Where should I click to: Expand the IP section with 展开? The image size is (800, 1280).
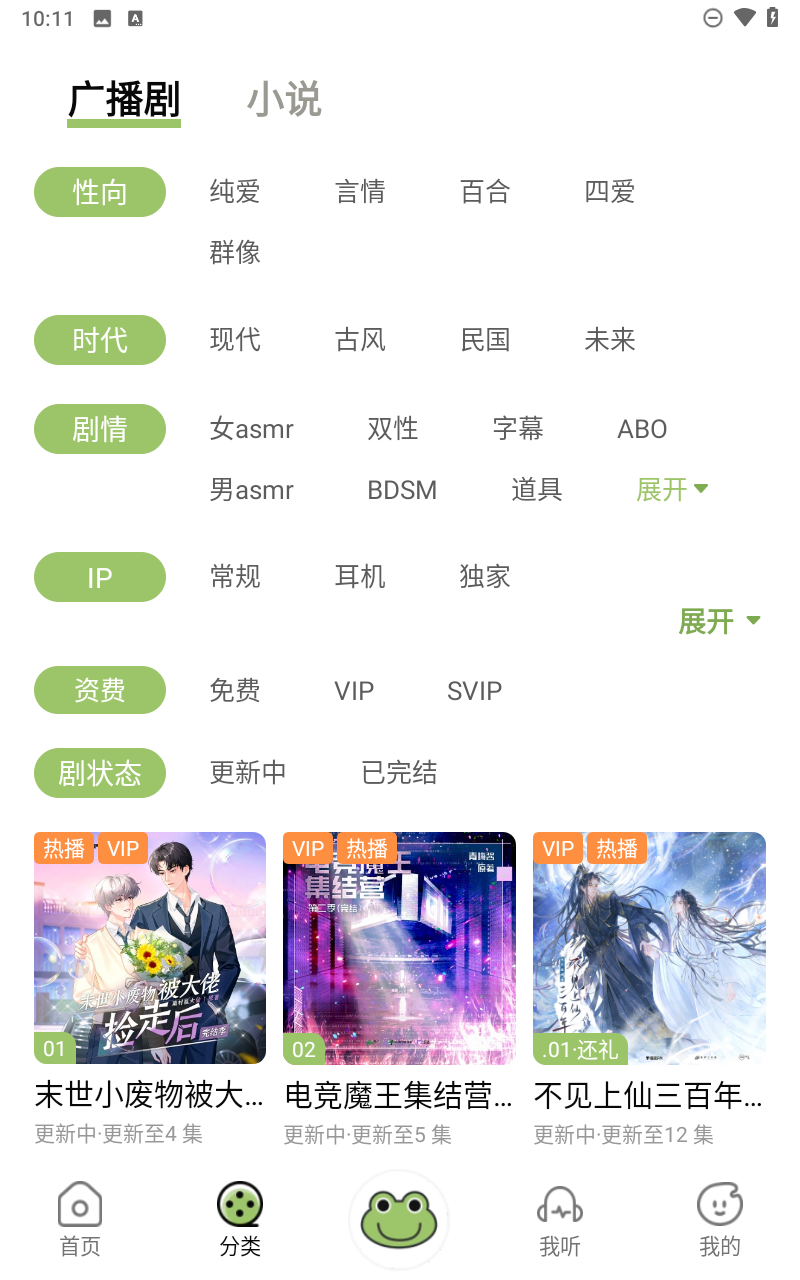pyautogui.click(x=719, y=621)
